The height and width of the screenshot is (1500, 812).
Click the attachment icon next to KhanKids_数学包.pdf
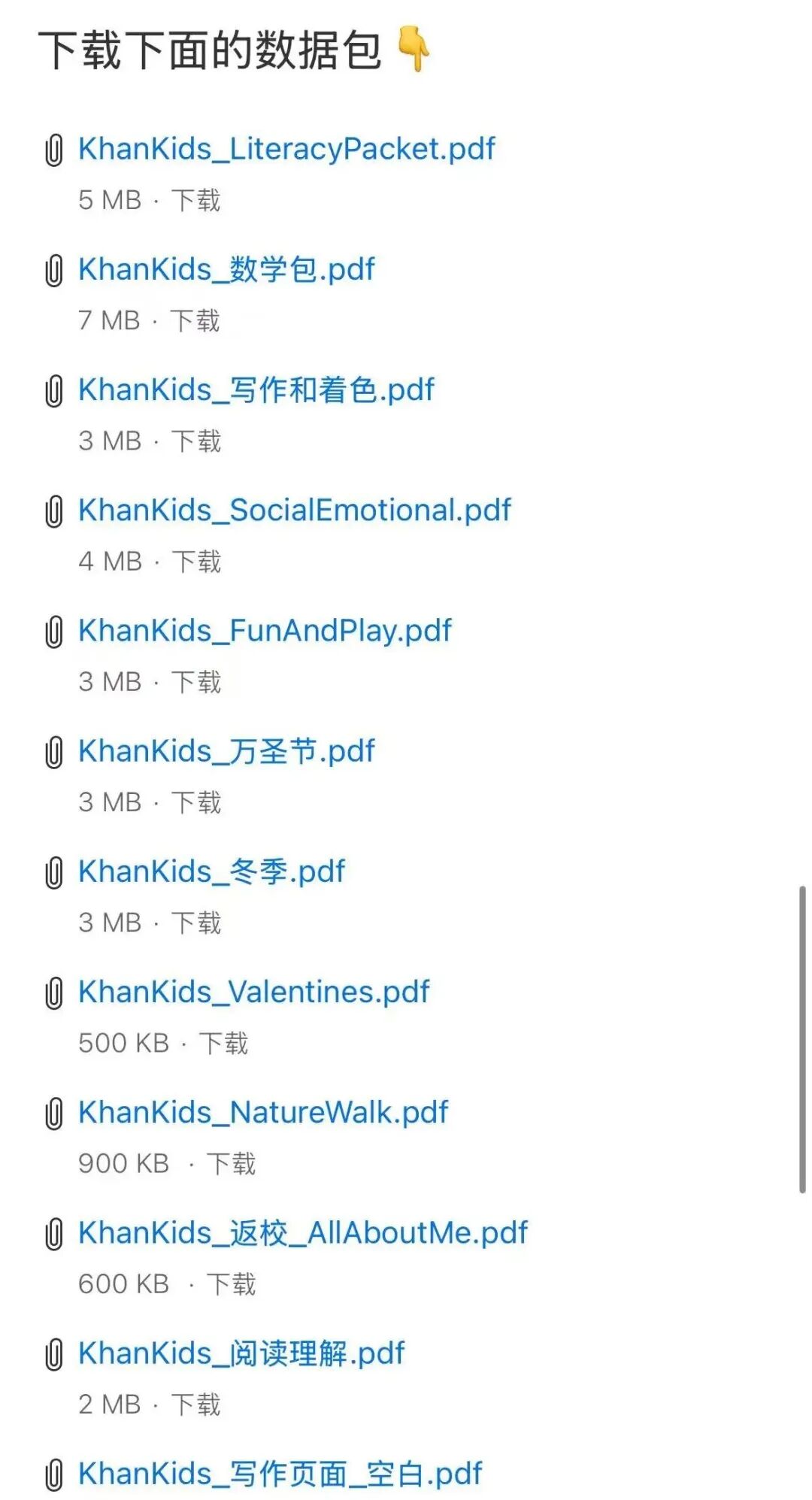53,269
